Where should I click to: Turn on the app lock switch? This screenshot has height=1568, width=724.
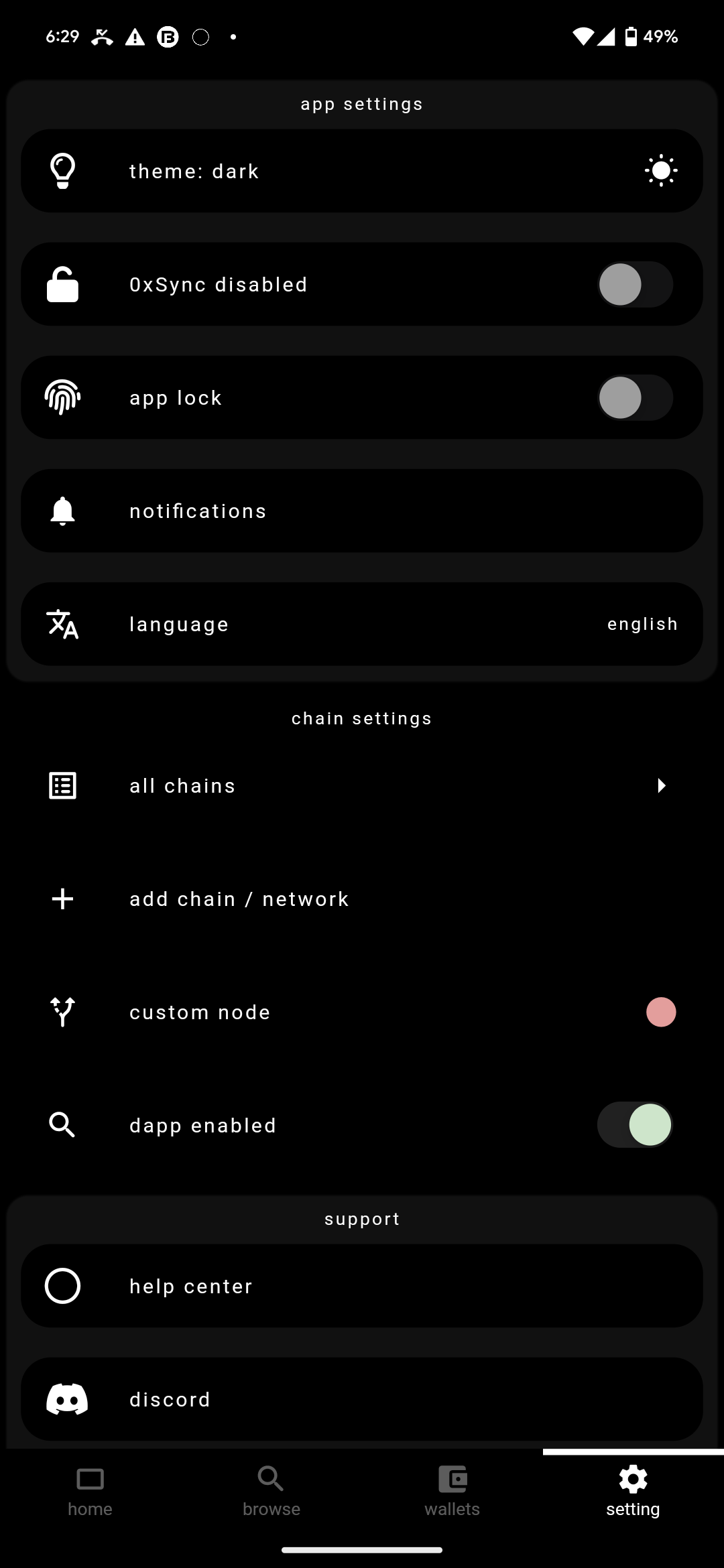tap(635, 398)
